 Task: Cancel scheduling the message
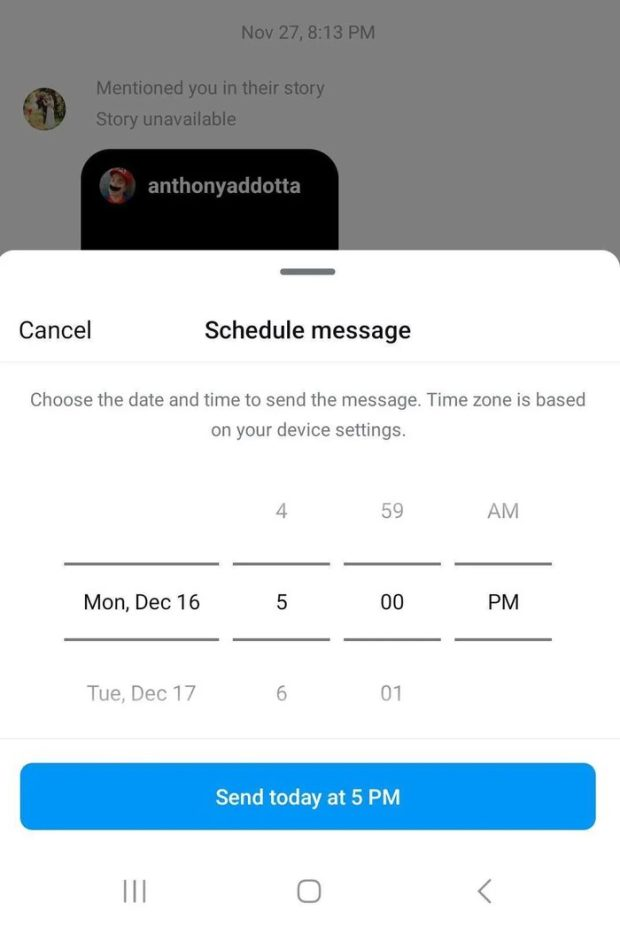[x=55, y=330]
